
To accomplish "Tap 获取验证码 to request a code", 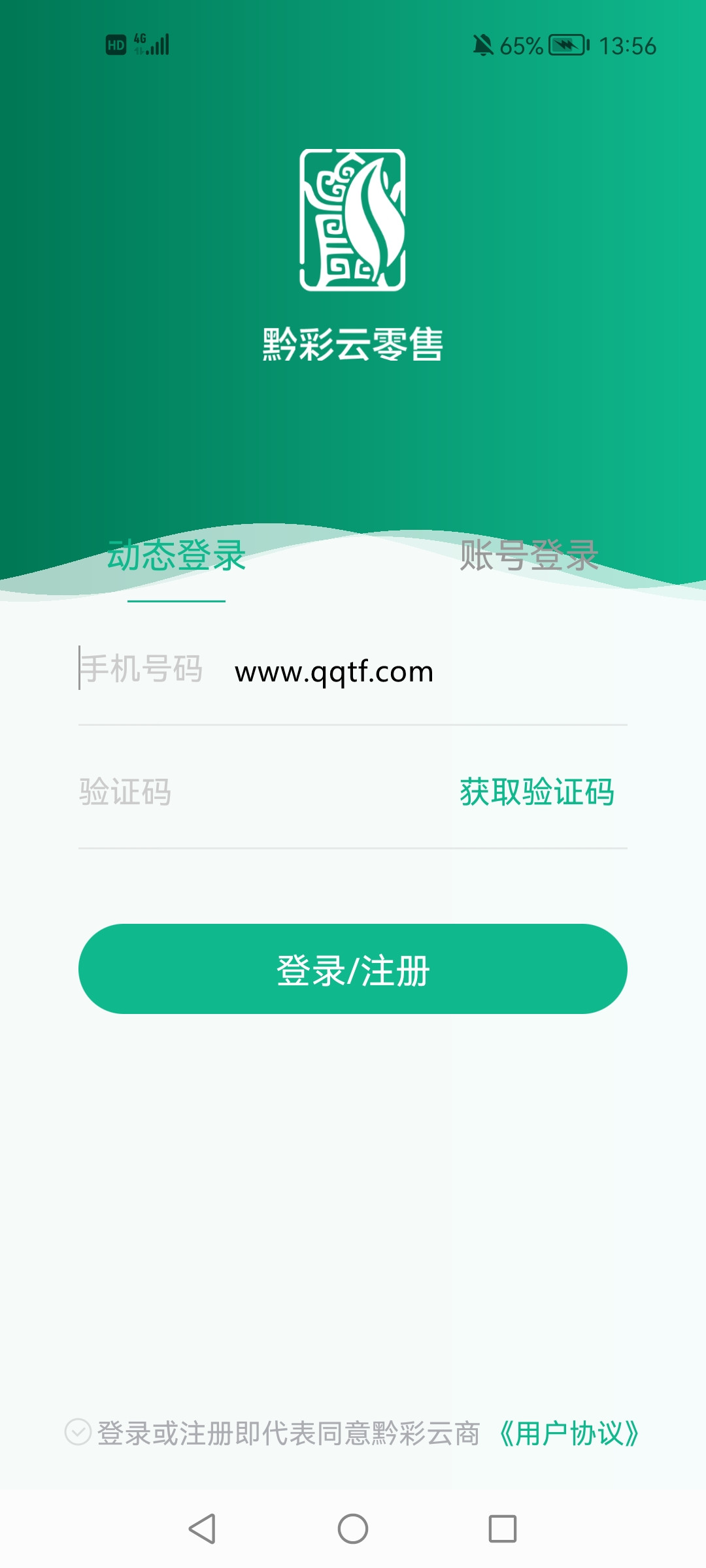I will pyautogui.click(x=537, y=792).
